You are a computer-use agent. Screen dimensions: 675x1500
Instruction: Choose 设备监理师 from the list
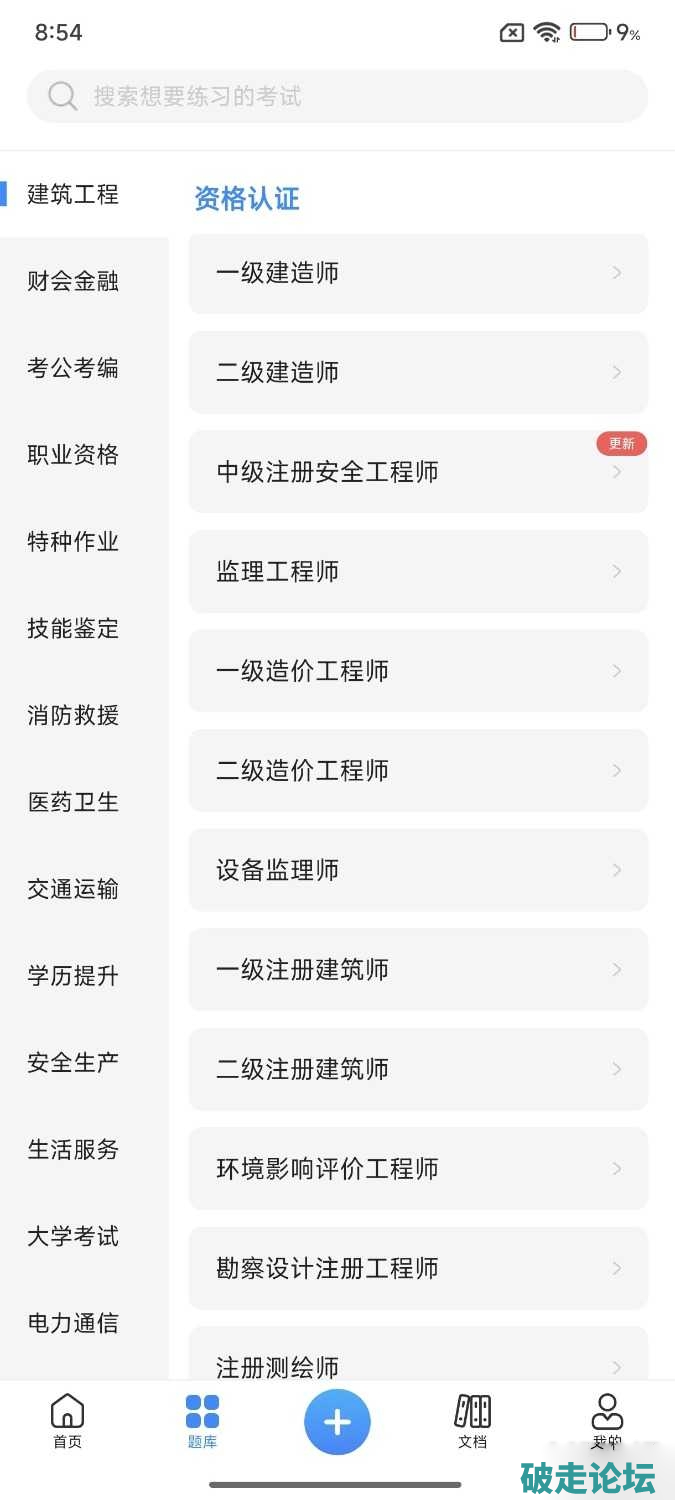pyautogui.click(x=418, y=870)
